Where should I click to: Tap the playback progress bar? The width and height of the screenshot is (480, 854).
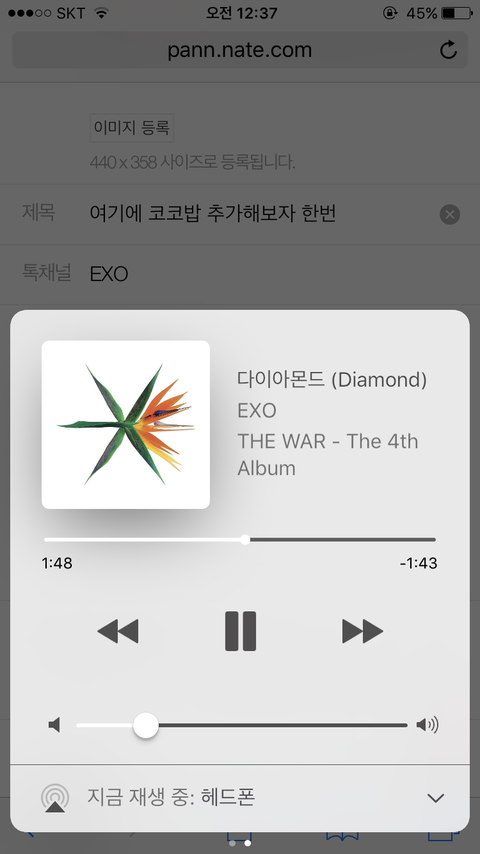240,540
